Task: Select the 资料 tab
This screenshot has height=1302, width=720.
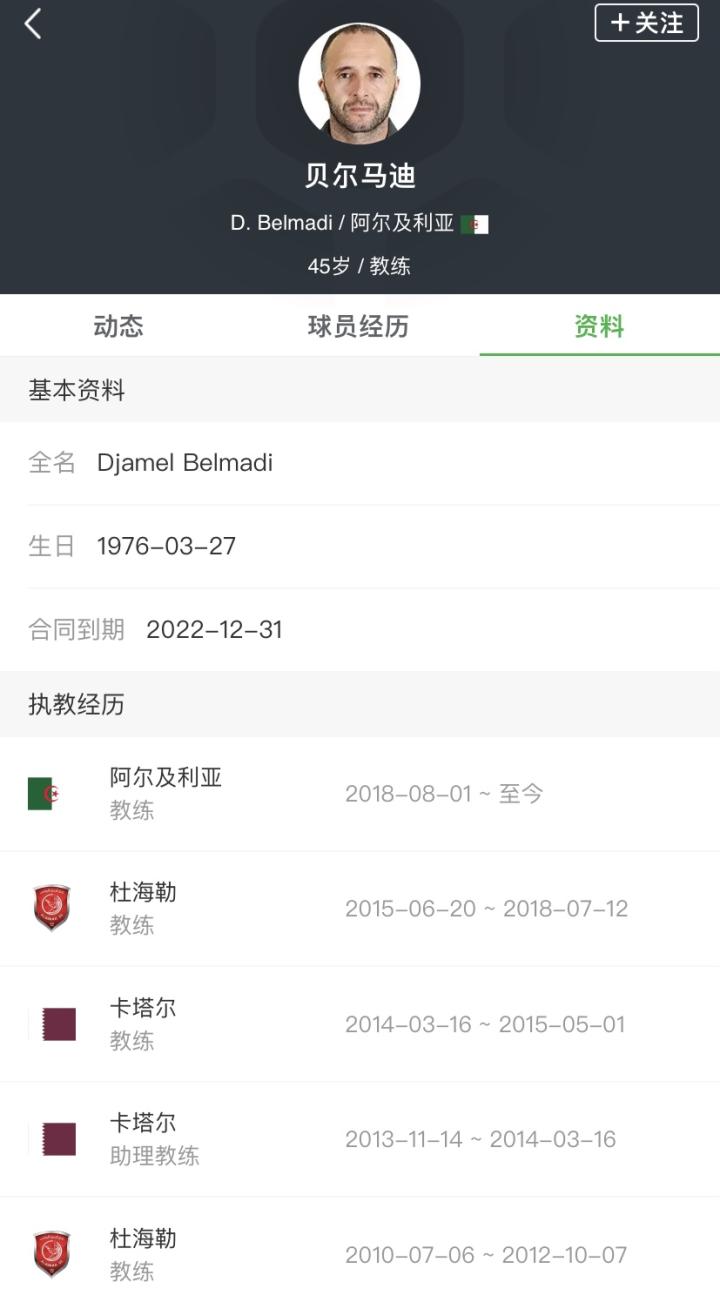Action: tap(599, 326)
